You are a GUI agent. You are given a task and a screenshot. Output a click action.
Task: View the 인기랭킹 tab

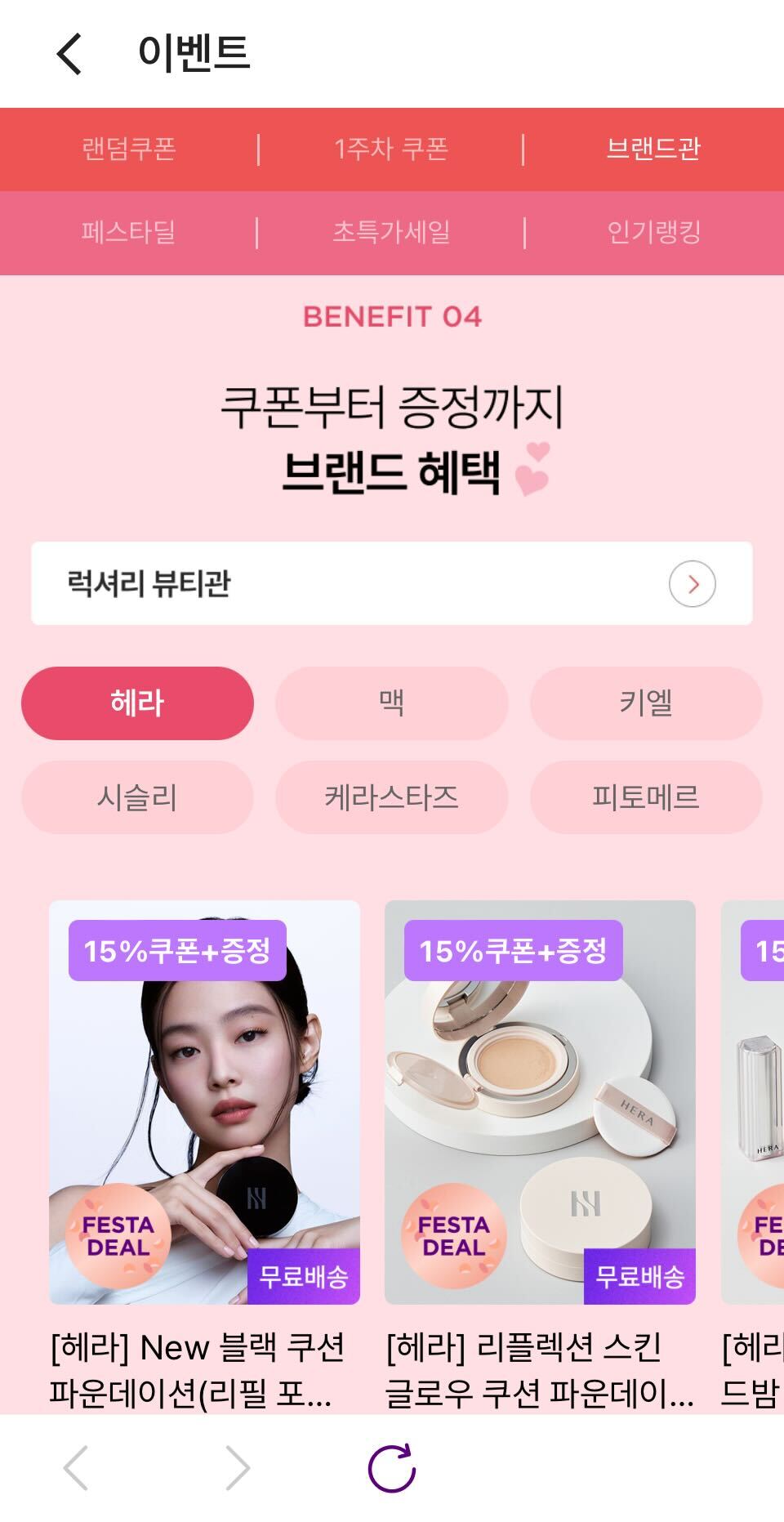click(x=653, y=232)
